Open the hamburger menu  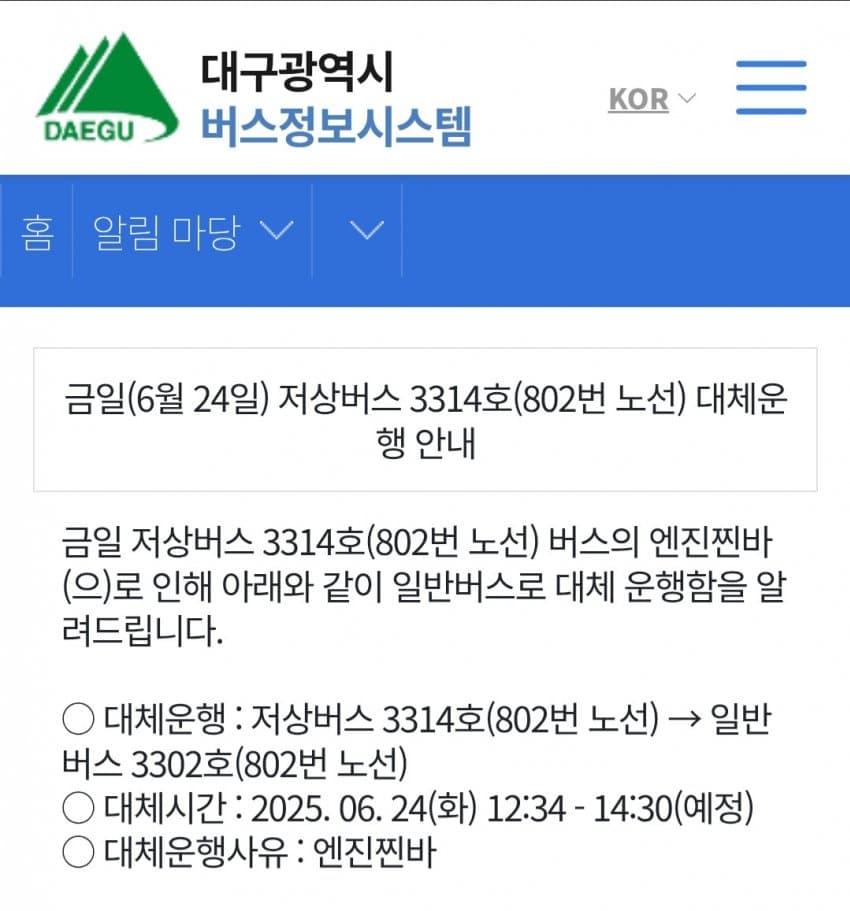[x=770, y=88]
